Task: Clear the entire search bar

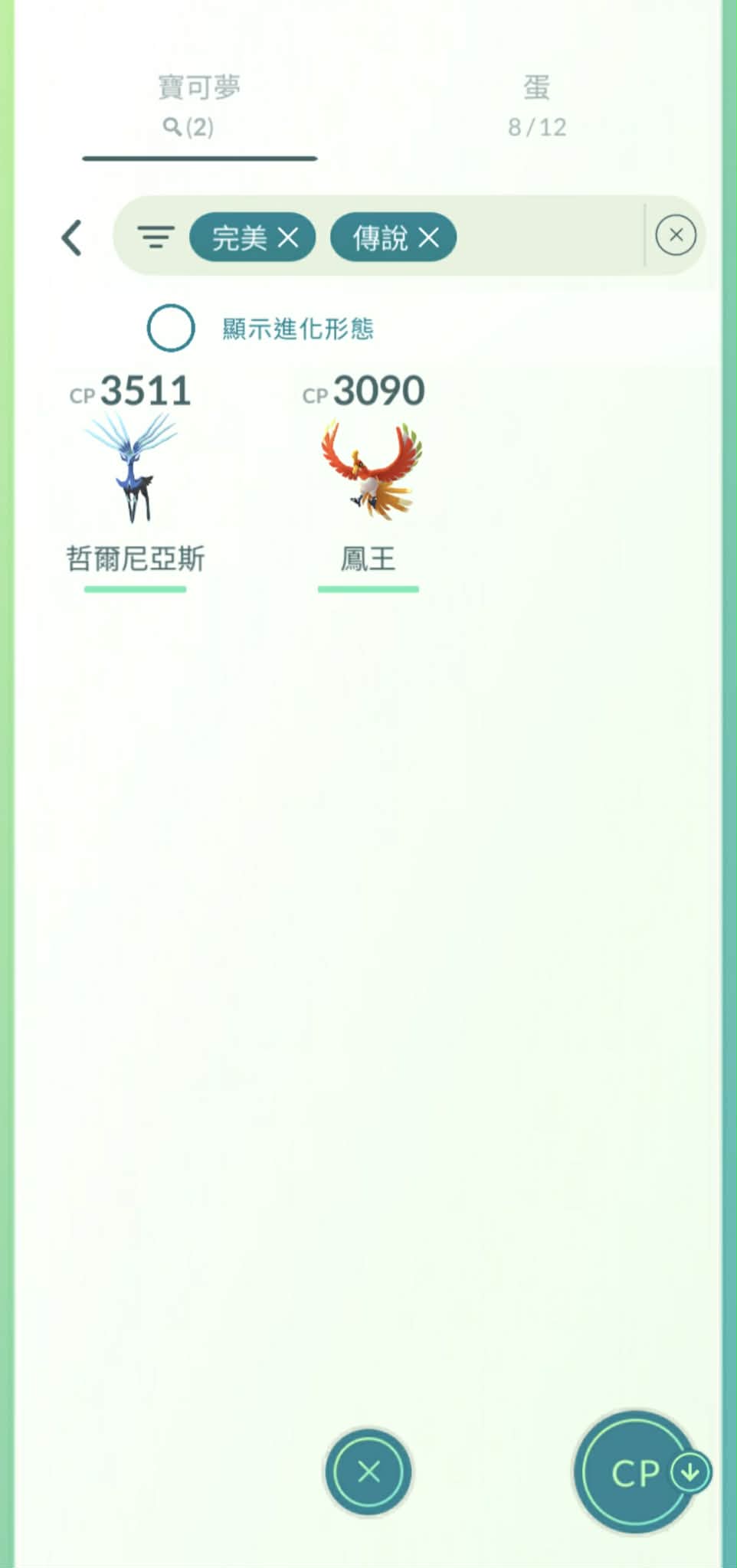Action: point(676,234)
